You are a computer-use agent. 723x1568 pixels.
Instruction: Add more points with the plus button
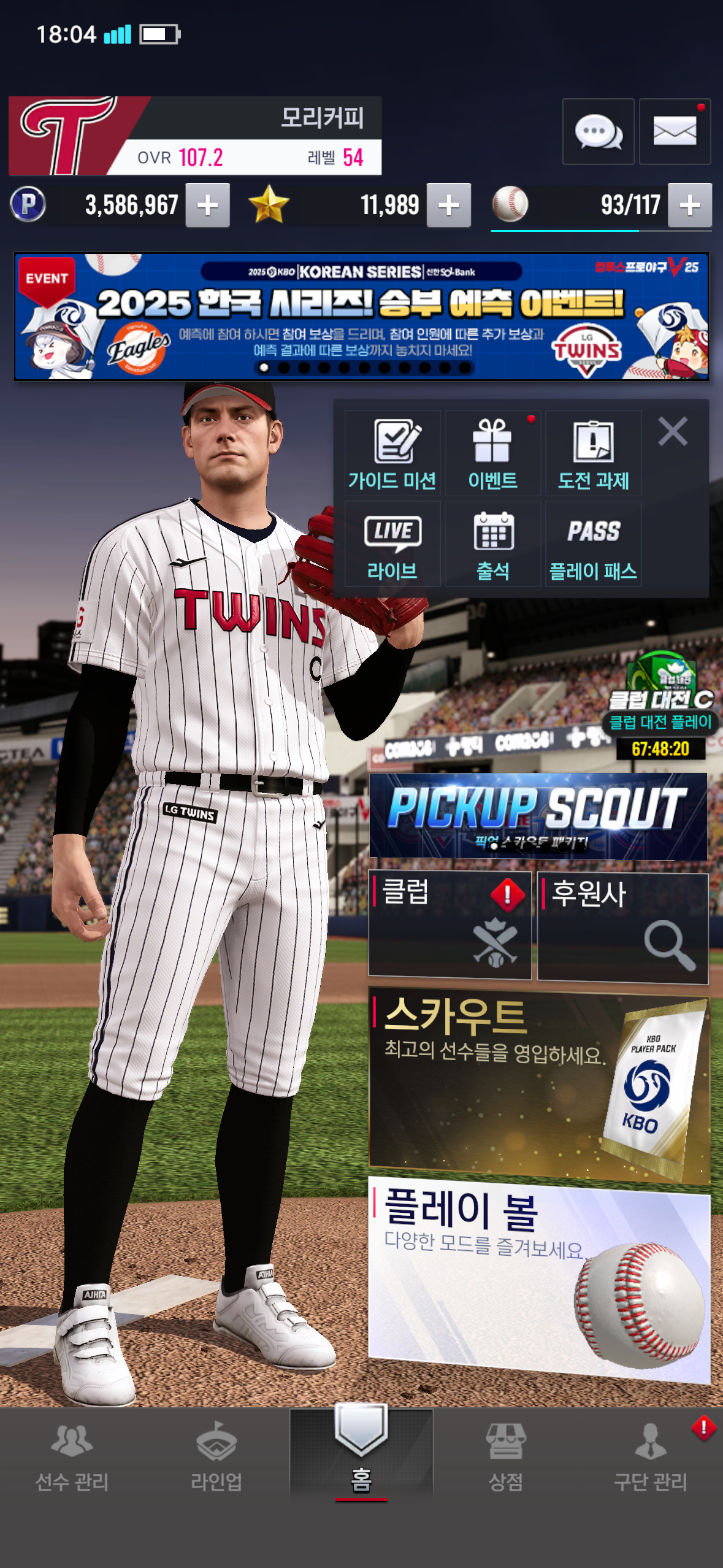click(x=208, y=206)
